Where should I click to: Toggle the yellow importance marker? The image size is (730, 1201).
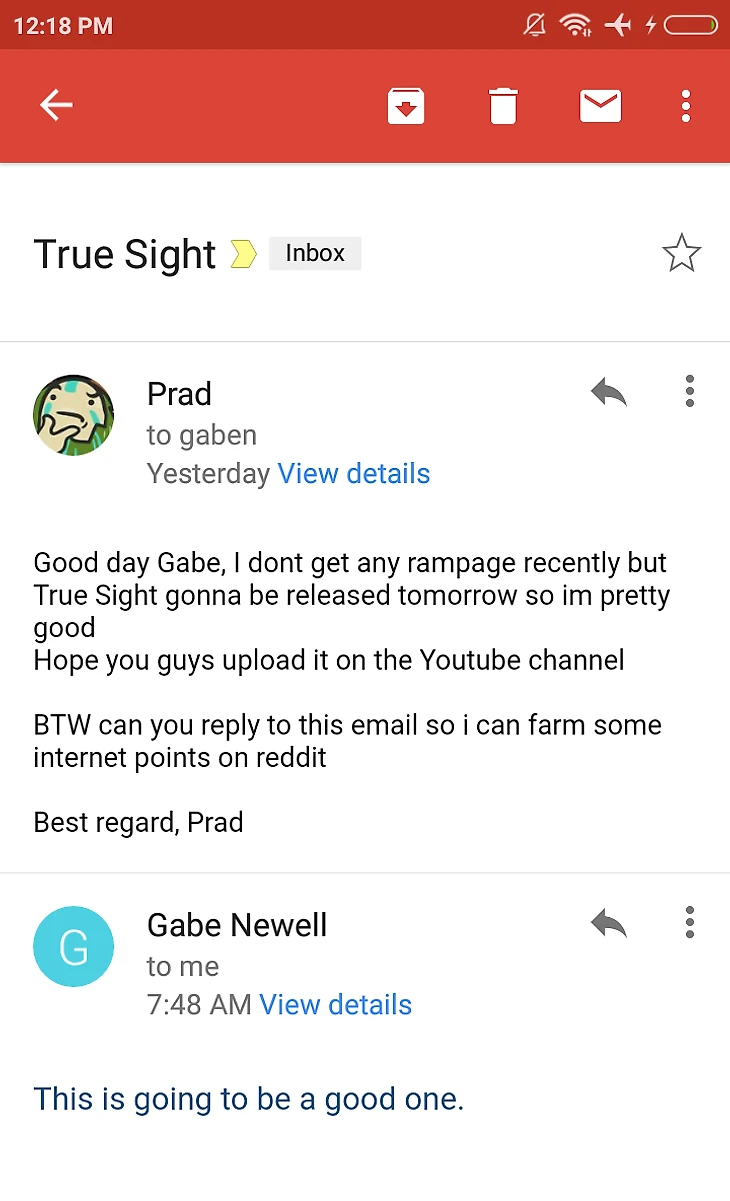pos(243,255)
